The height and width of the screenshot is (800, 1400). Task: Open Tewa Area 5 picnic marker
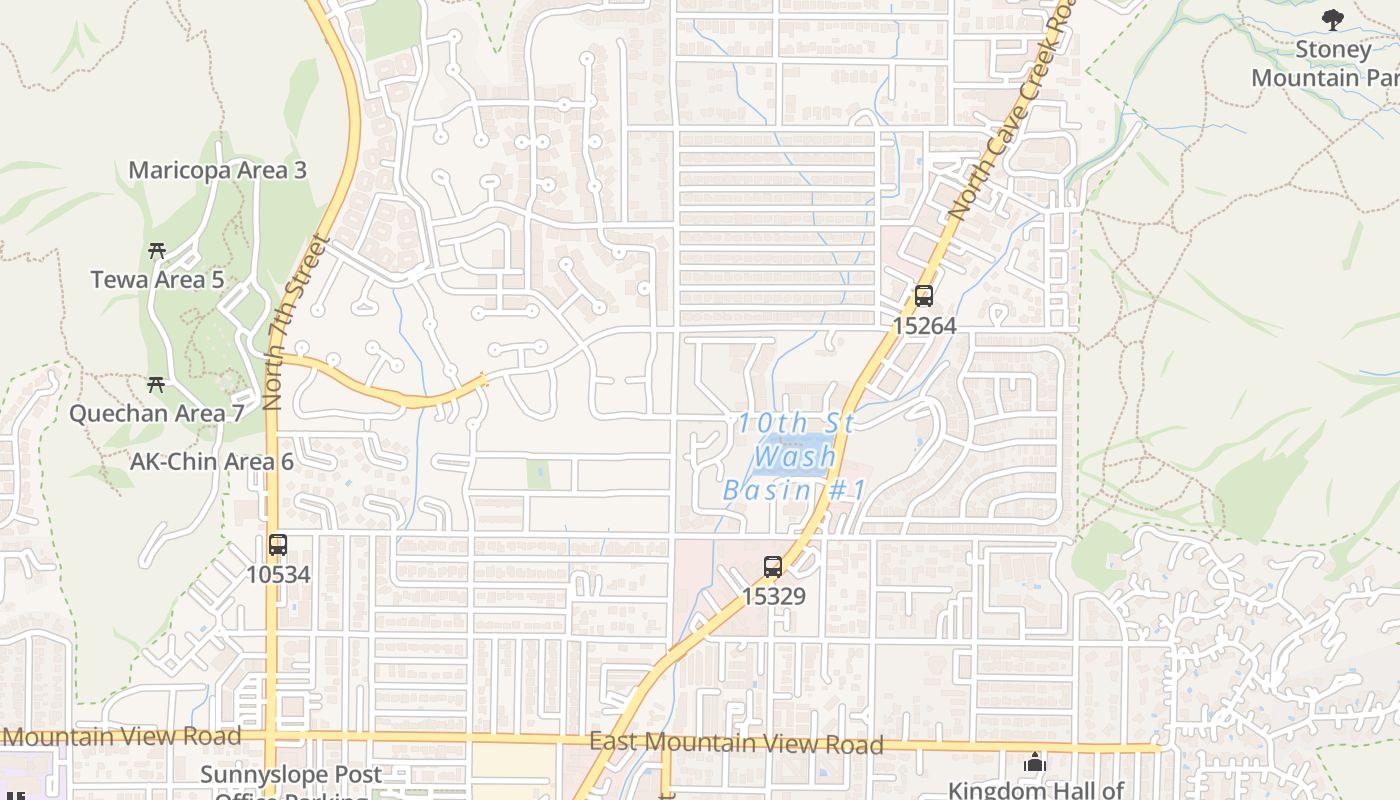tap(157, 250)
